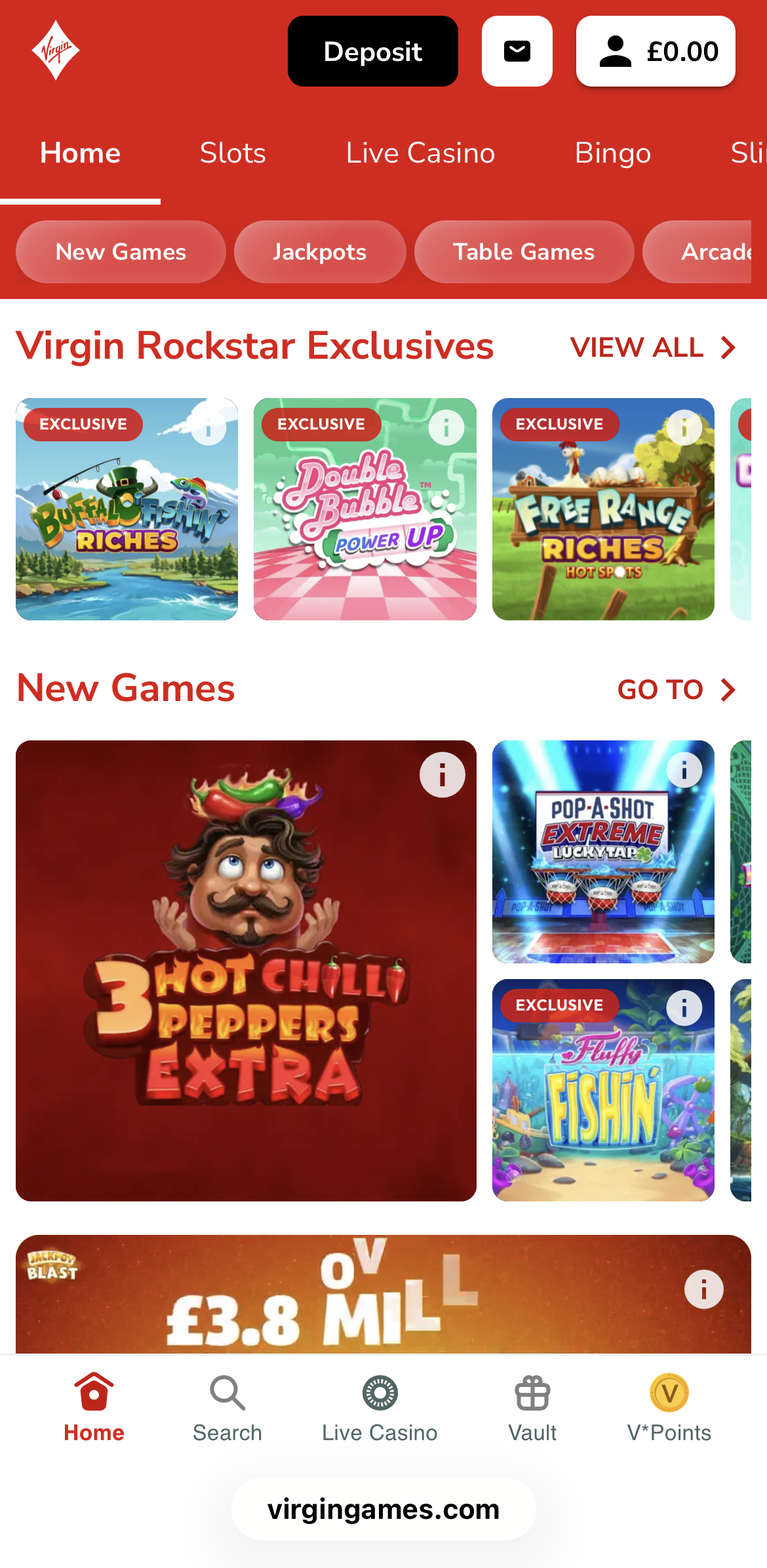Open the Bingo section
The width and height of the screenshot is (767, 1568).
click(612, 153)
